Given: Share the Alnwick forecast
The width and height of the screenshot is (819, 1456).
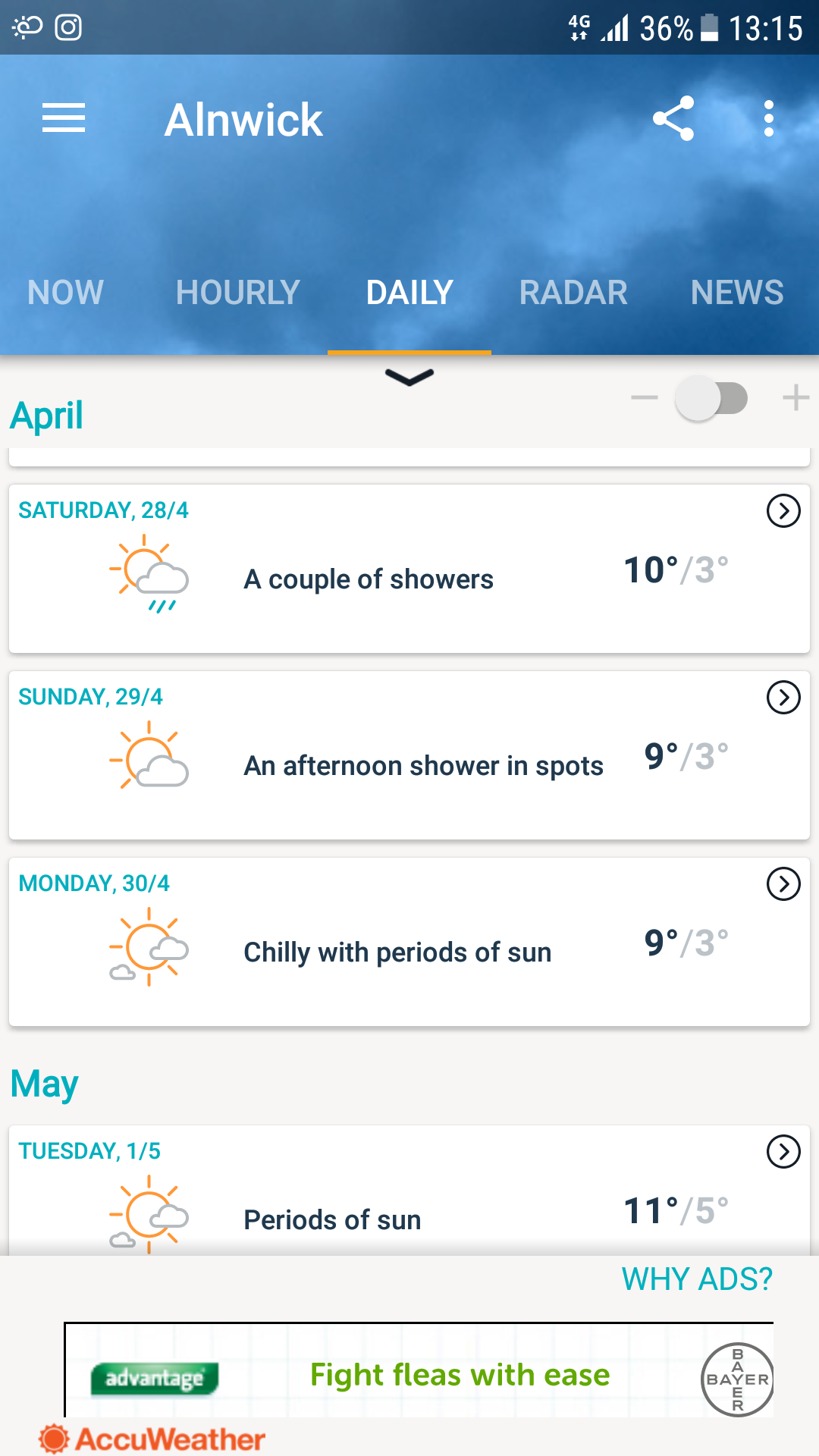Looking at the screenshot, I should [x=673, y=118].
